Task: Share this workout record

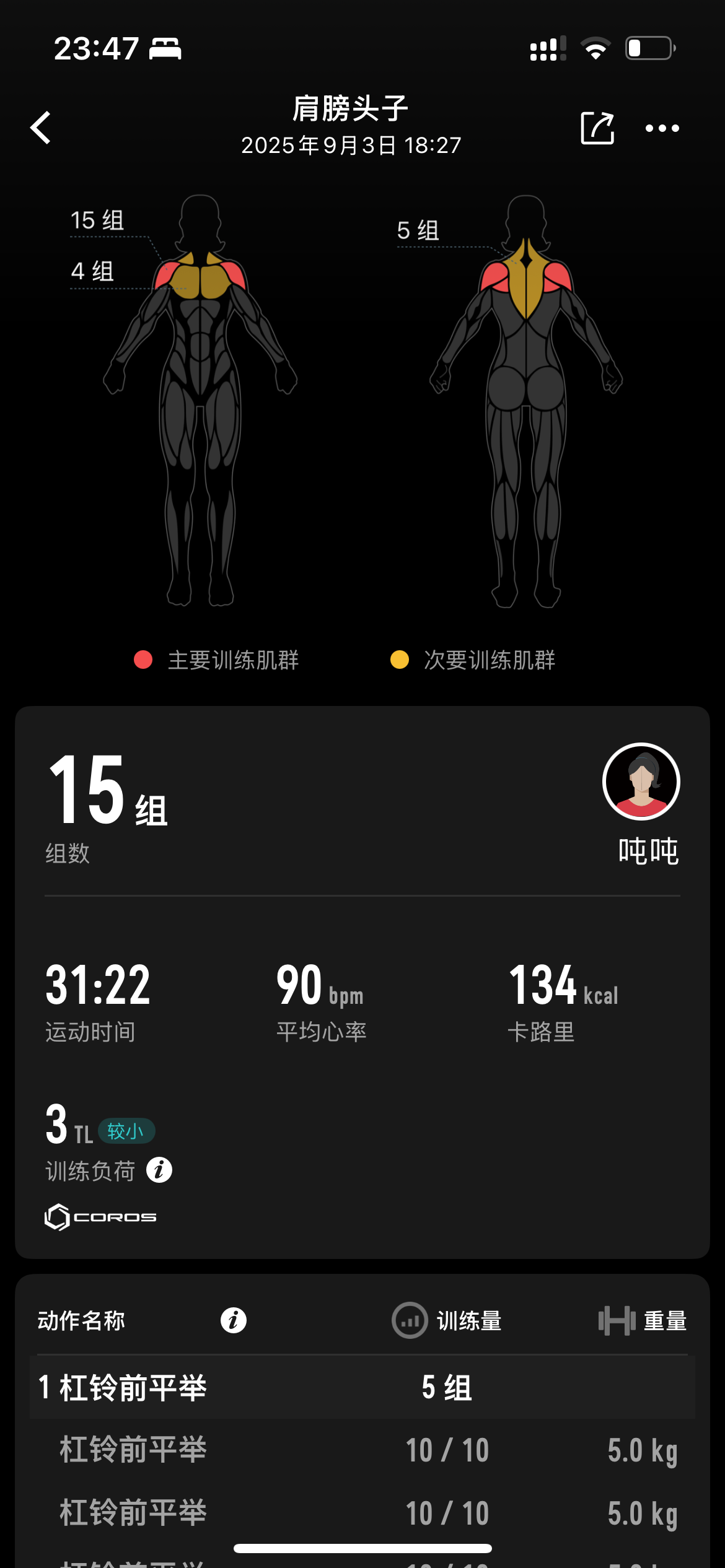Action: tap(597, 128)
